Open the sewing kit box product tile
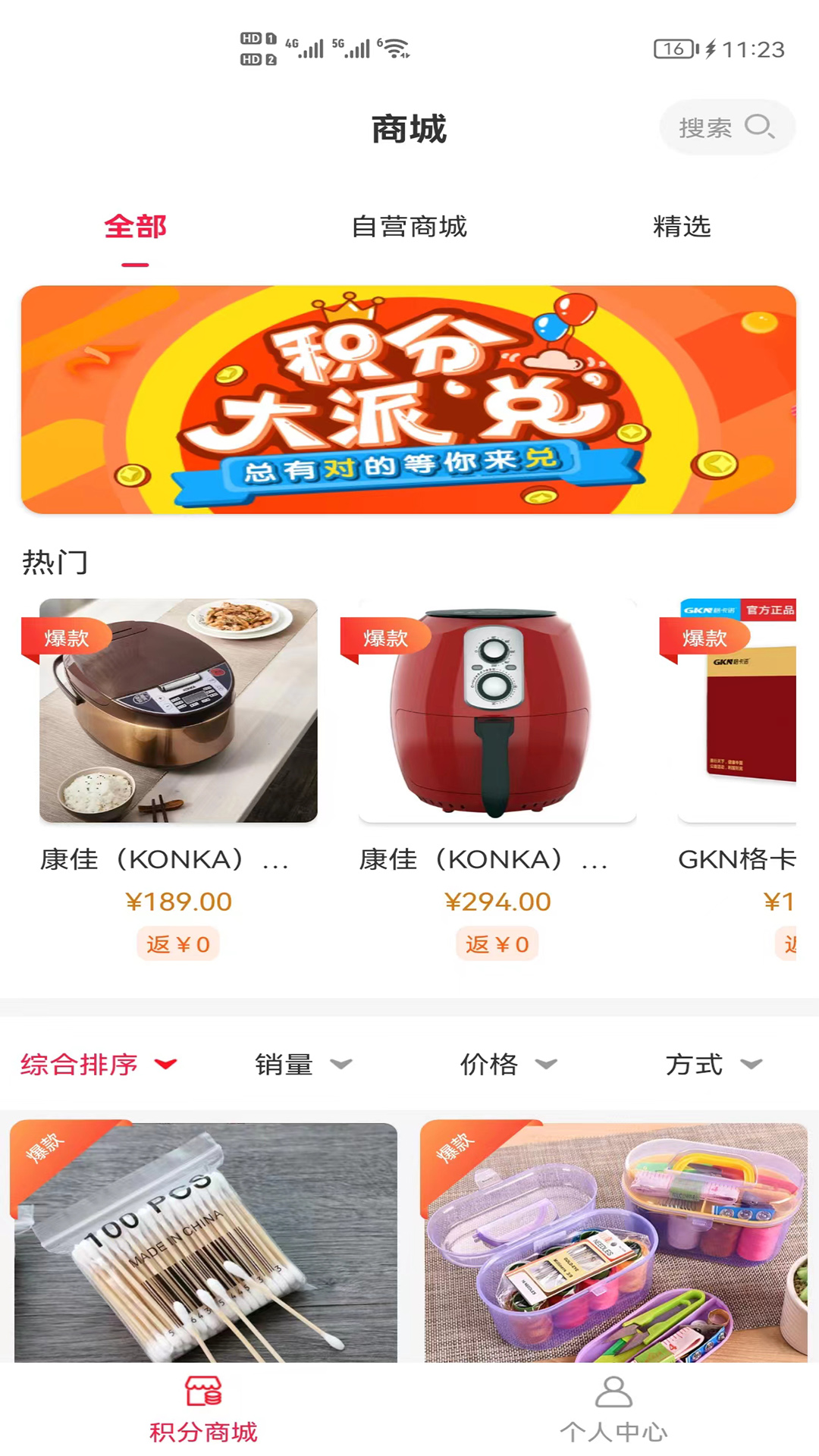The image size is (819, 1456). (x=614, y=1244)
